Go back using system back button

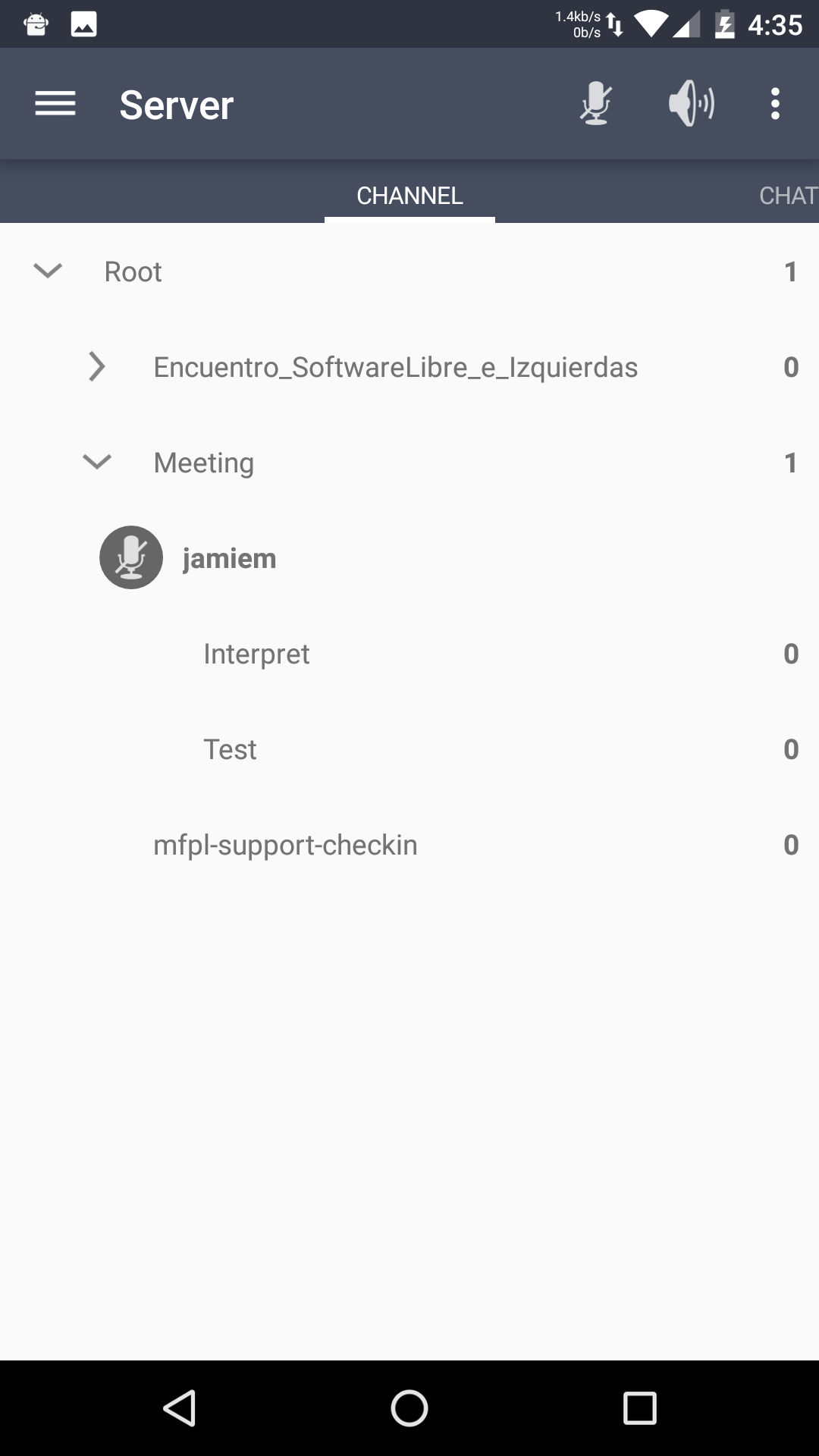coord(180,1408)
